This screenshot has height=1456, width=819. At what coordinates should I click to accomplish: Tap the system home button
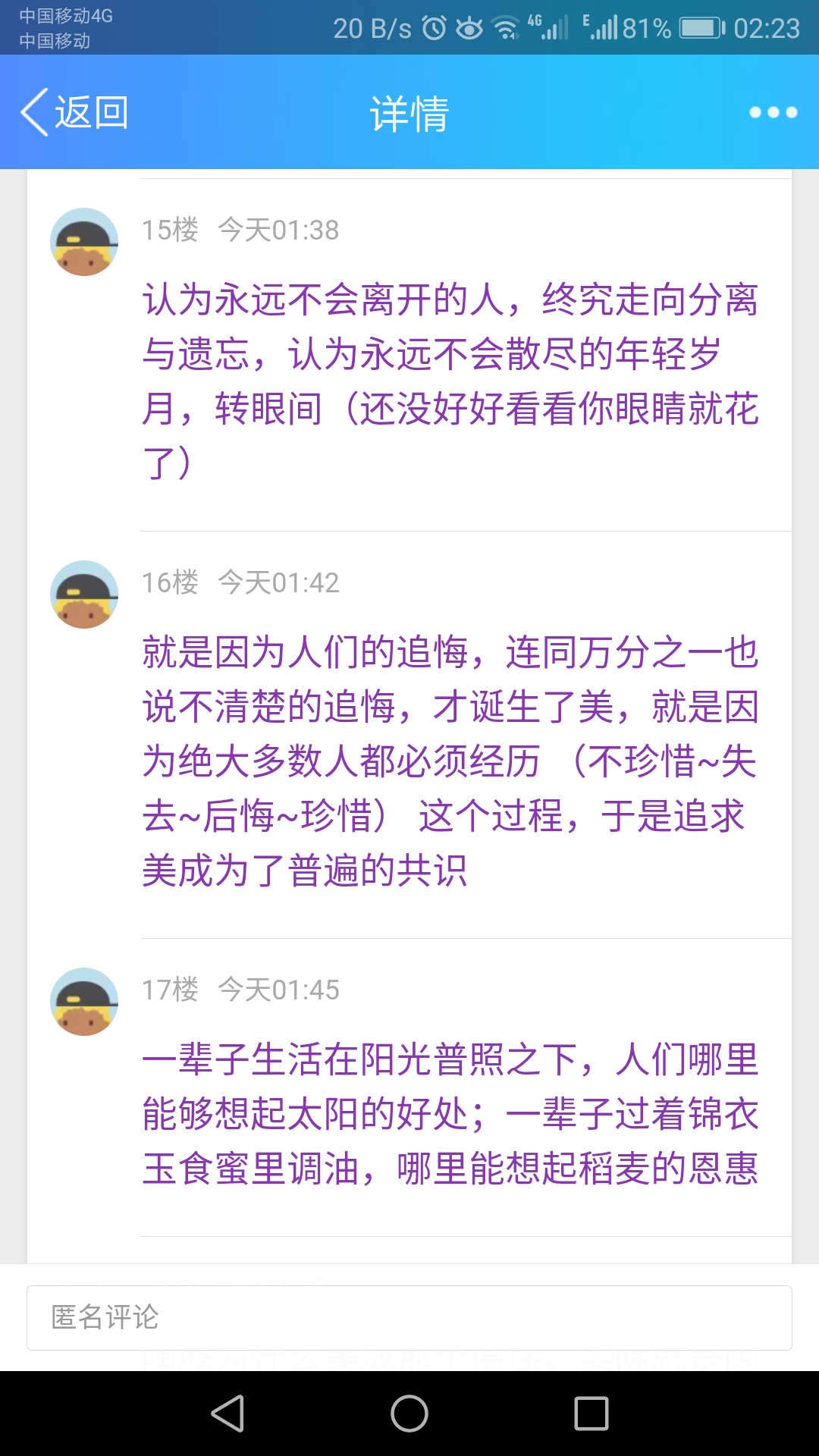click(409, 1414)
